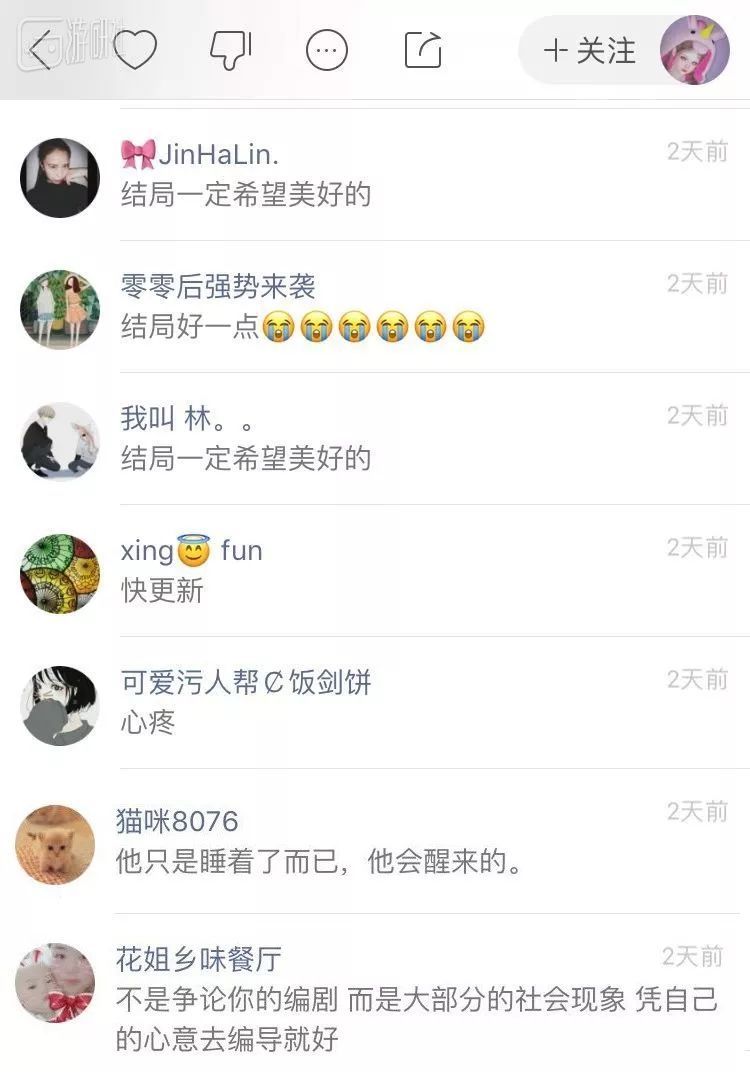Go back using the top-left arrow
Viewport: 750px width, 1072px height.
coord(40,49)
